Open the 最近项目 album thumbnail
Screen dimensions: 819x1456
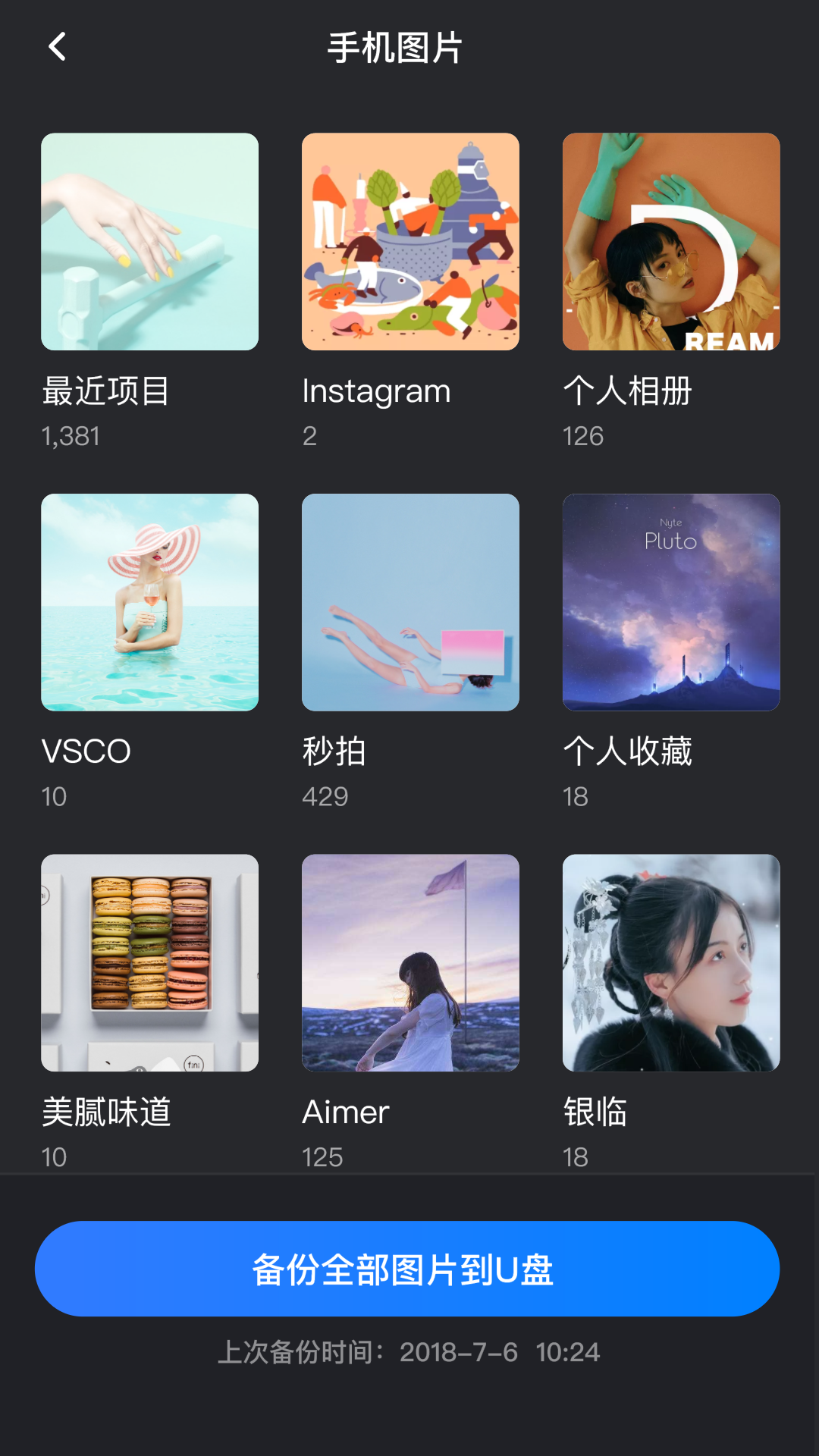[149, 242]
